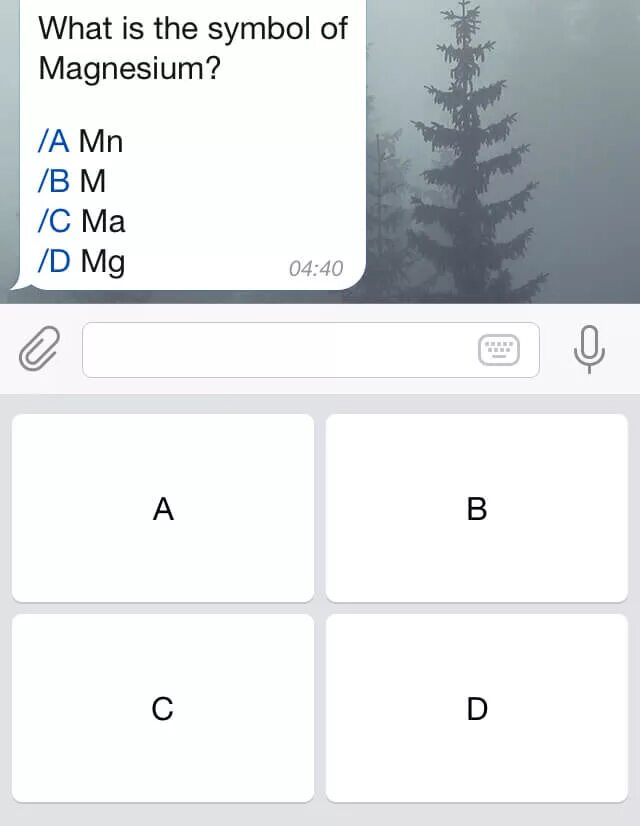This screenshot has width=640, height=826.
Task: Select answer button D
Action: coord(477,709)
